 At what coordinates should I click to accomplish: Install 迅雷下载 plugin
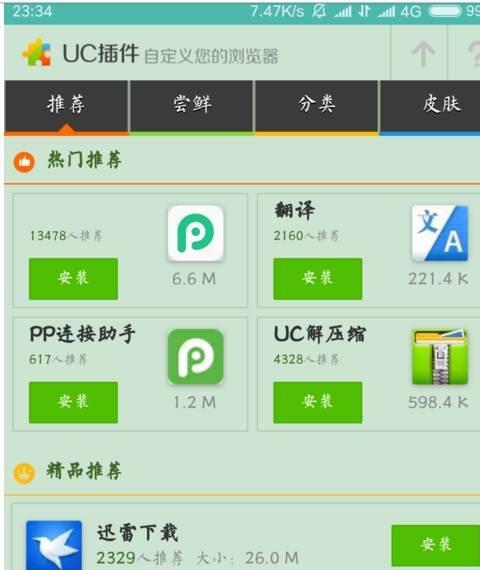[436, 545]
